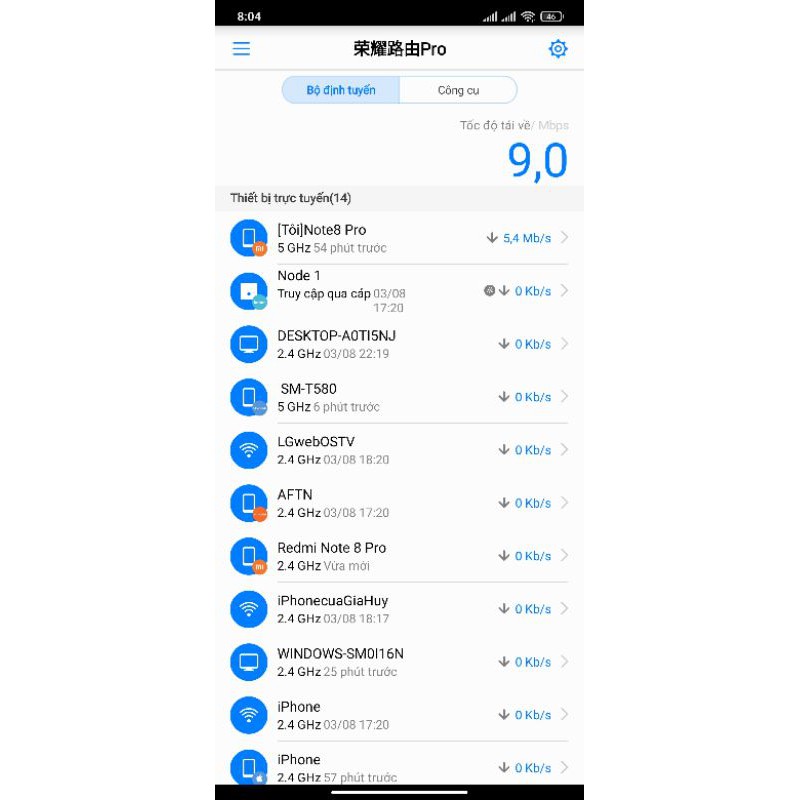800x800 pixels.
Task: Open the iPhone connected 57 phút trước
Action: tap(400, 767)
